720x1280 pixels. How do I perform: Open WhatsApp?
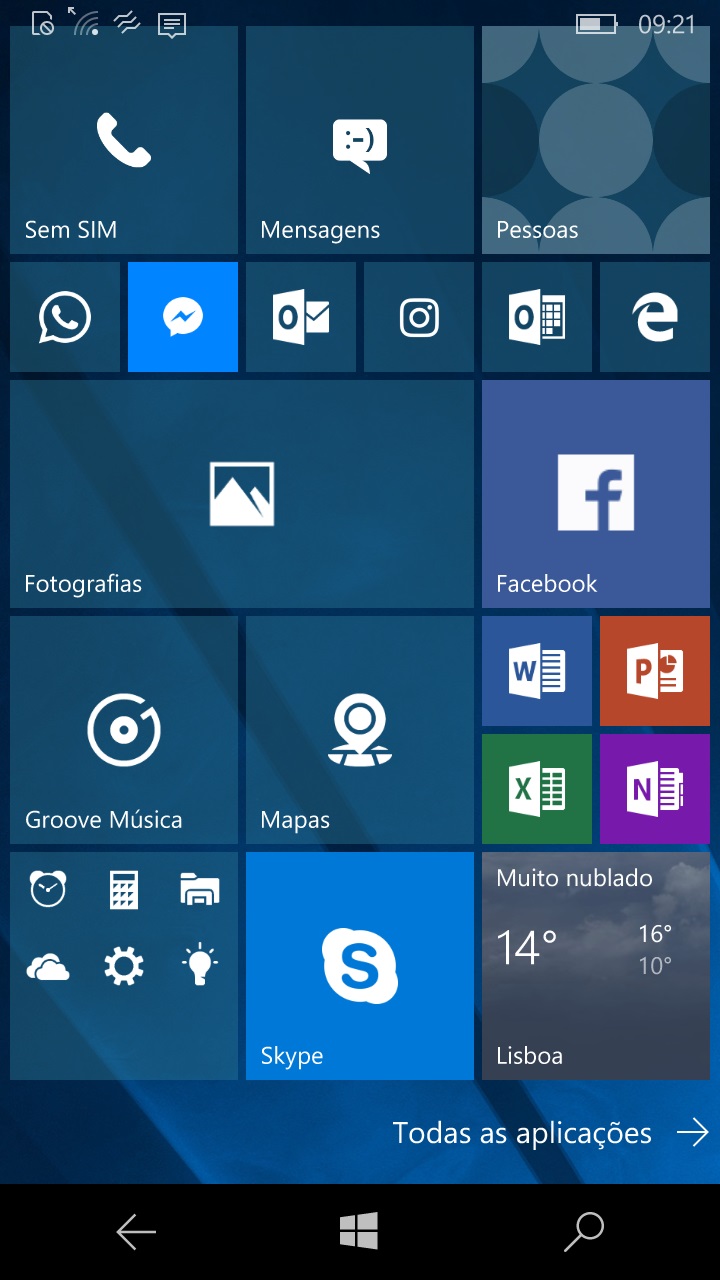tap(64, 316)
